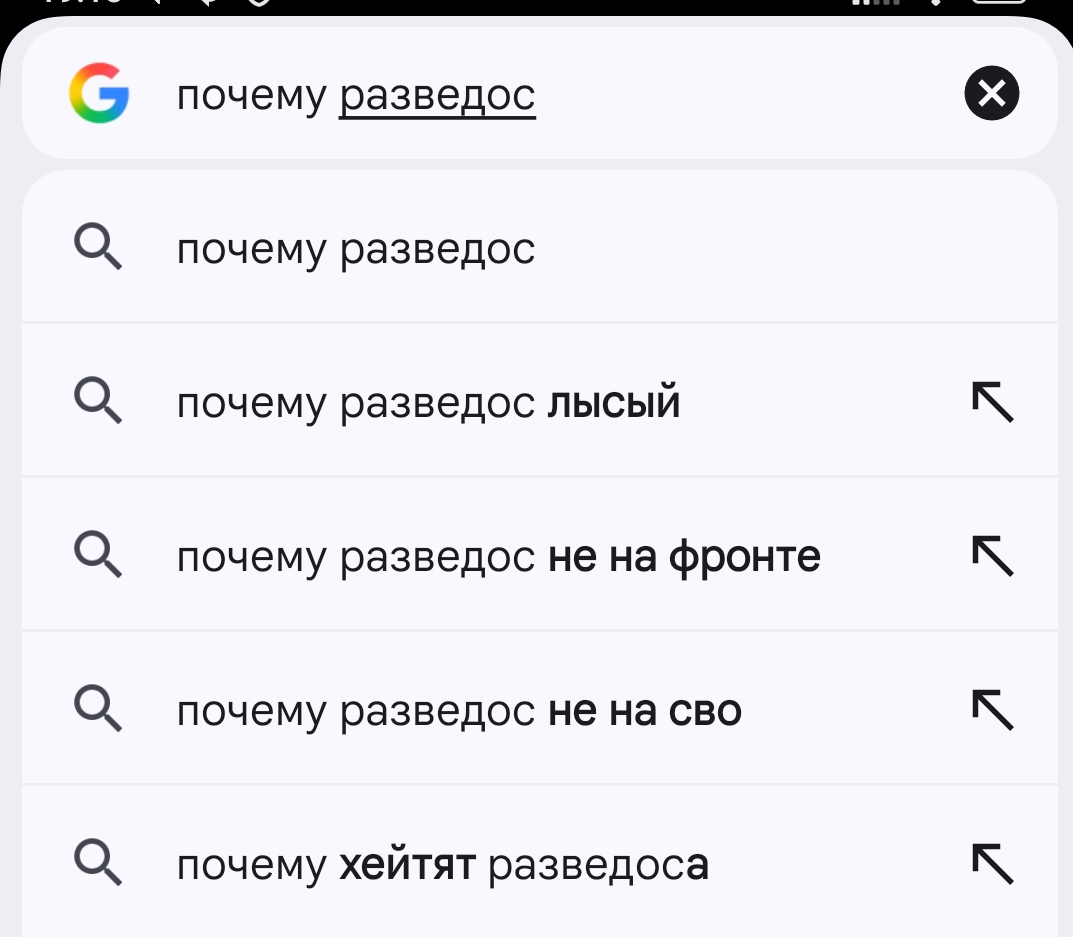Screen dimensions: 1073x937
Task: Pick the suggestion "почему хейтят разведоса"
Action: point(442,865)
